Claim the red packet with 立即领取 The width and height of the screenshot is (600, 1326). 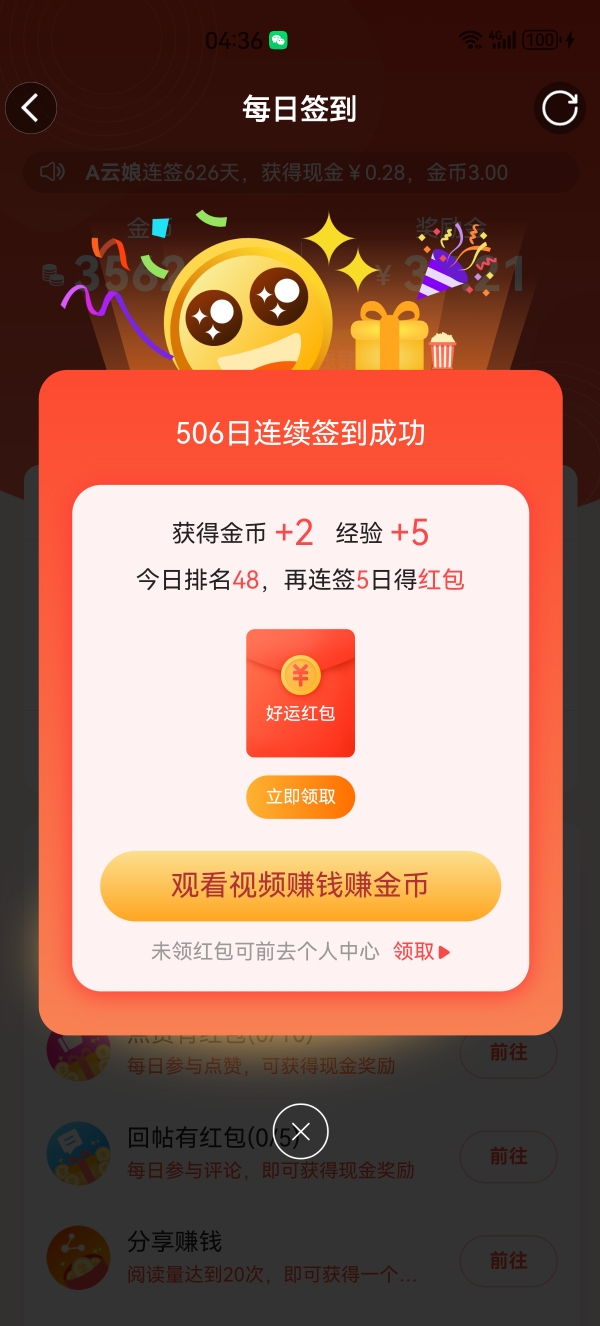[300, 797]
